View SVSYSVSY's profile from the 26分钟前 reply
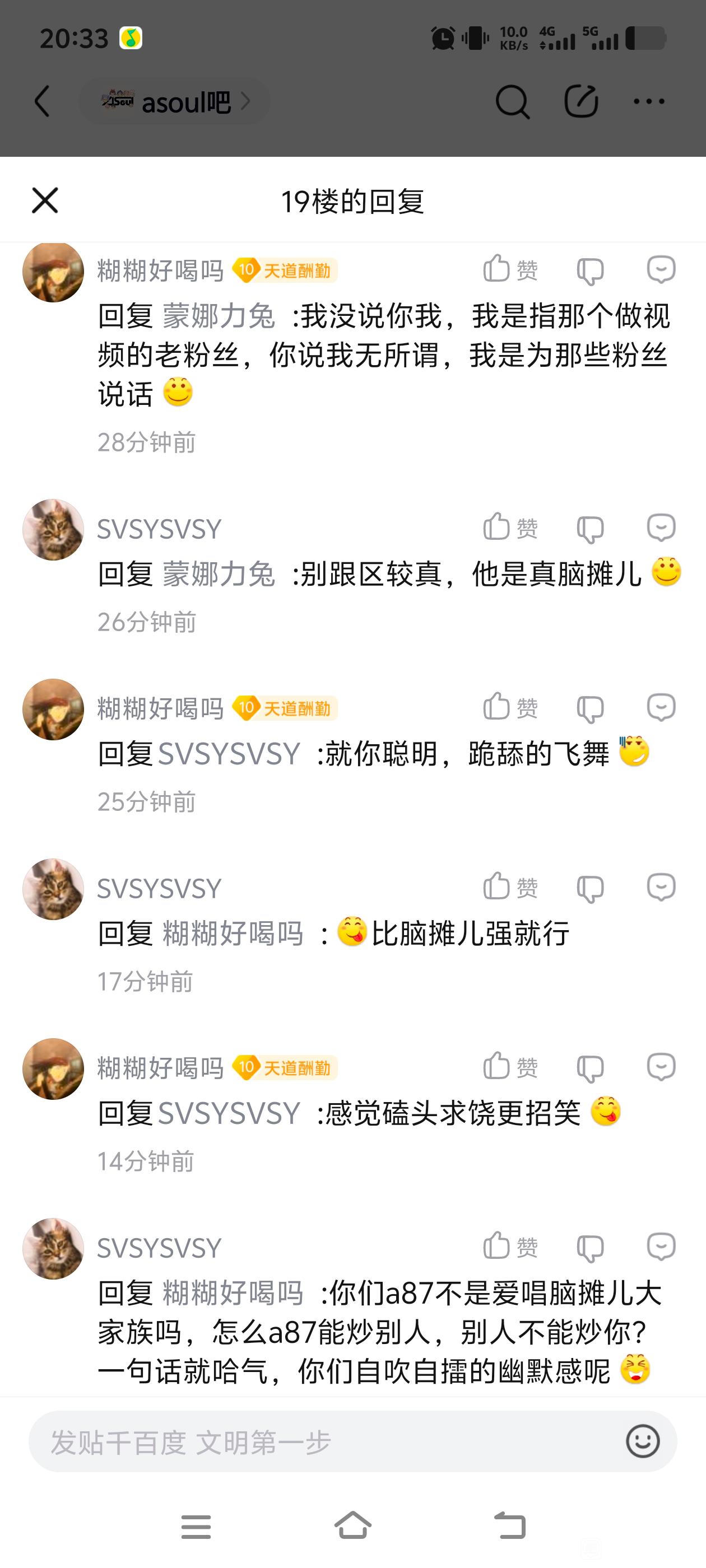This screenshot has height=1568, width=706. point(53,530)
